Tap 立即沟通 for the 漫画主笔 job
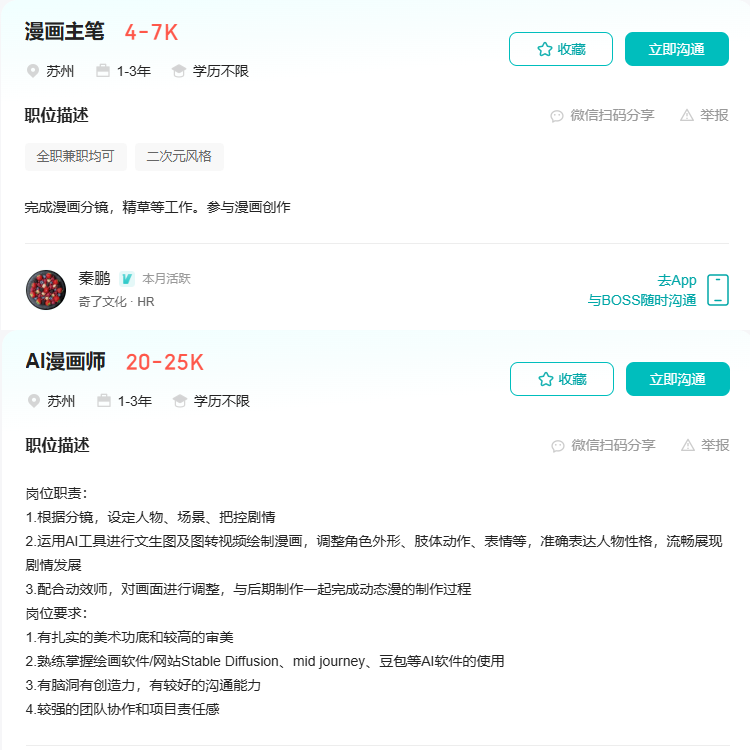750x750 pixels. pyautogui.click(x=676, y=49)
